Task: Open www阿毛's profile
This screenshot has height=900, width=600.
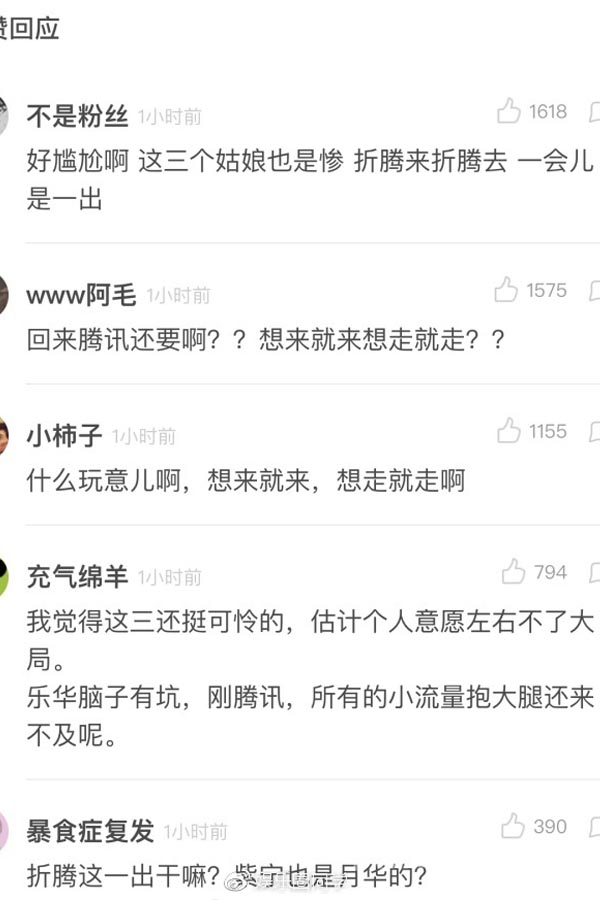Action: [81, 294]
